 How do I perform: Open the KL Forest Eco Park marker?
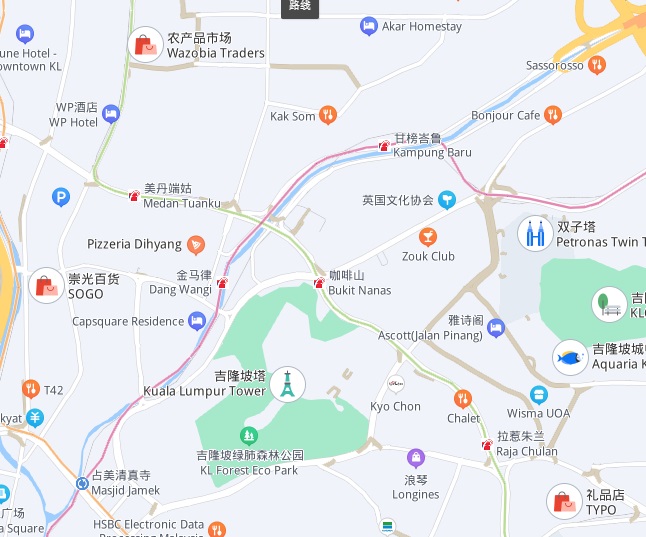(x=248, y=436)
